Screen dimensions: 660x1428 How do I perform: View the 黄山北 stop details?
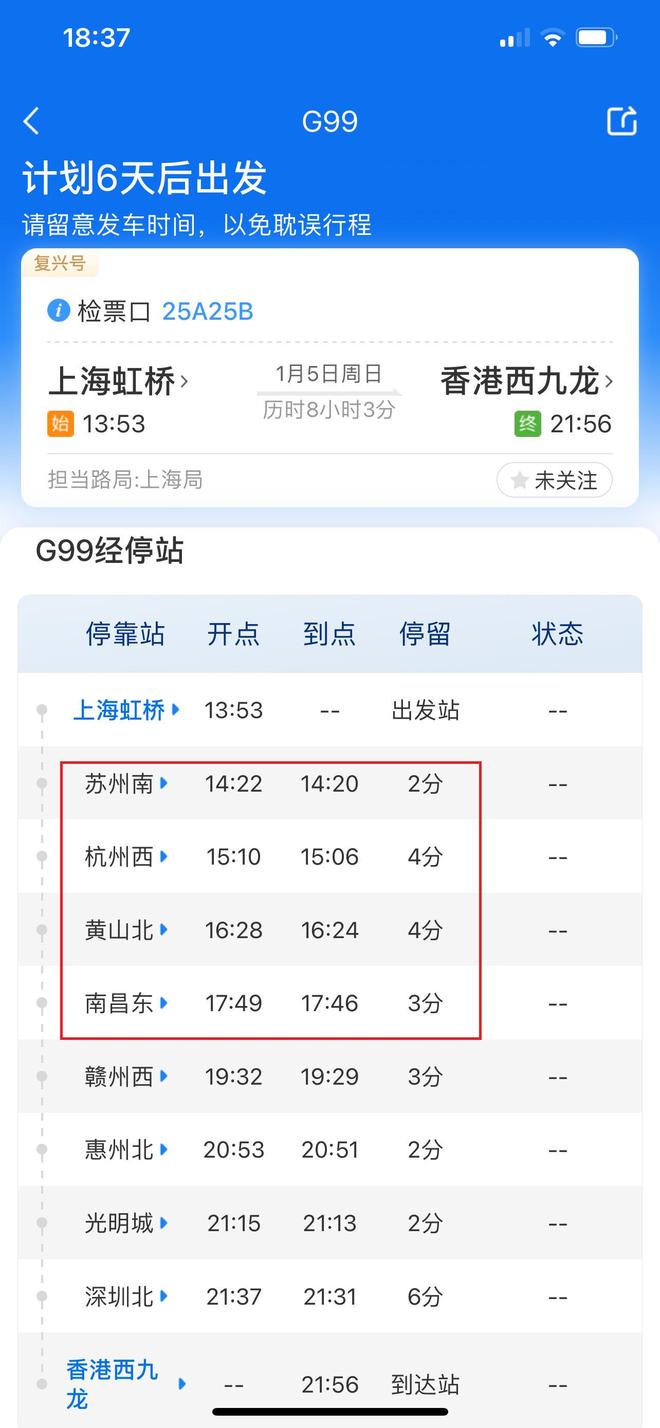[x=125, y=930]
